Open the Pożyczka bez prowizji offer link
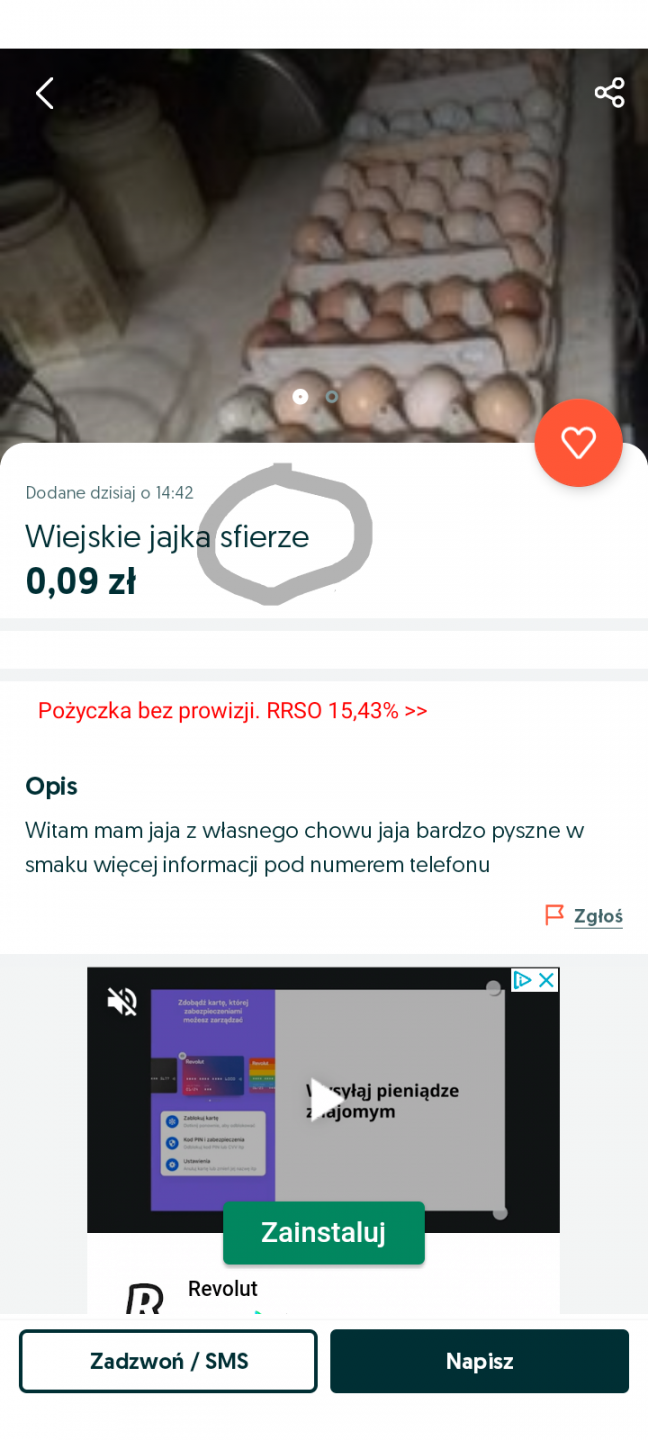Viewport: 648px width, 1440px height. 232,711
